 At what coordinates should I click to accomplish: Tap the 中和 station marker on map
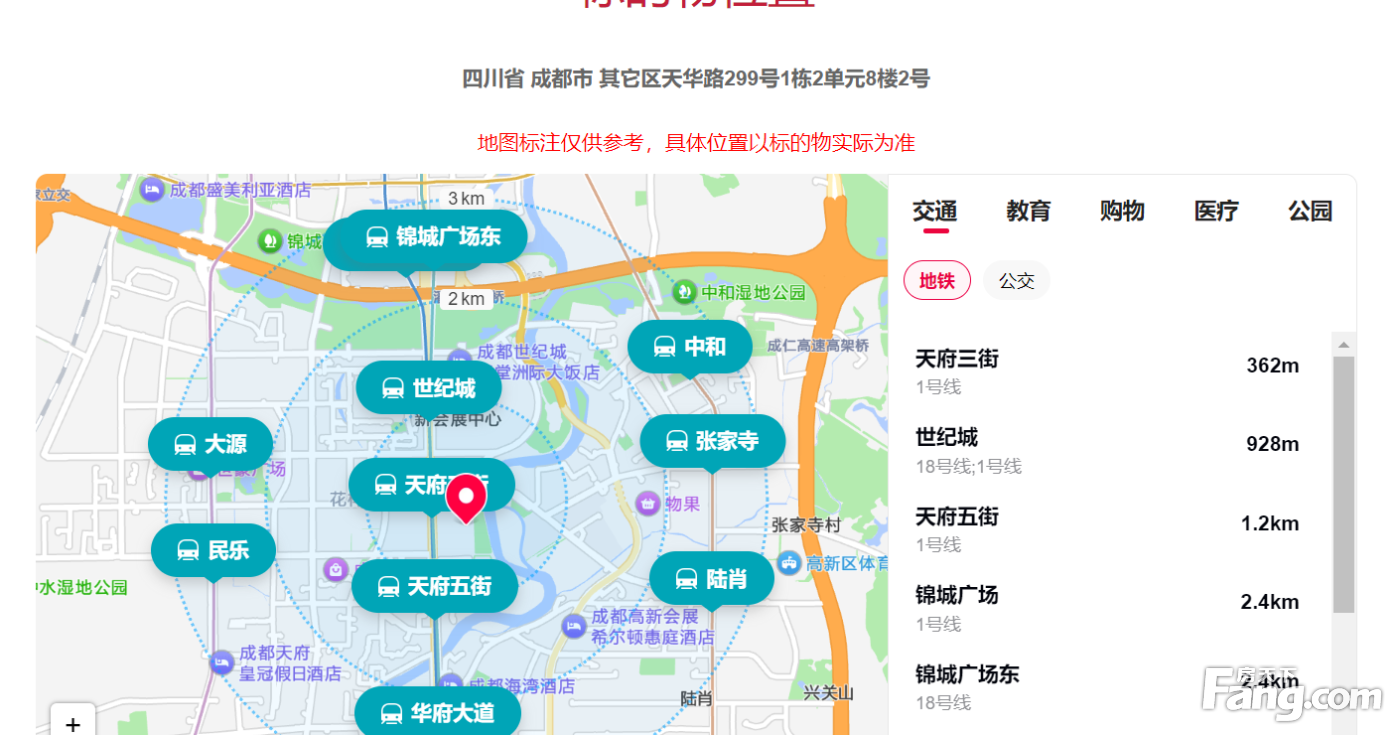click(x=690, y=347)
